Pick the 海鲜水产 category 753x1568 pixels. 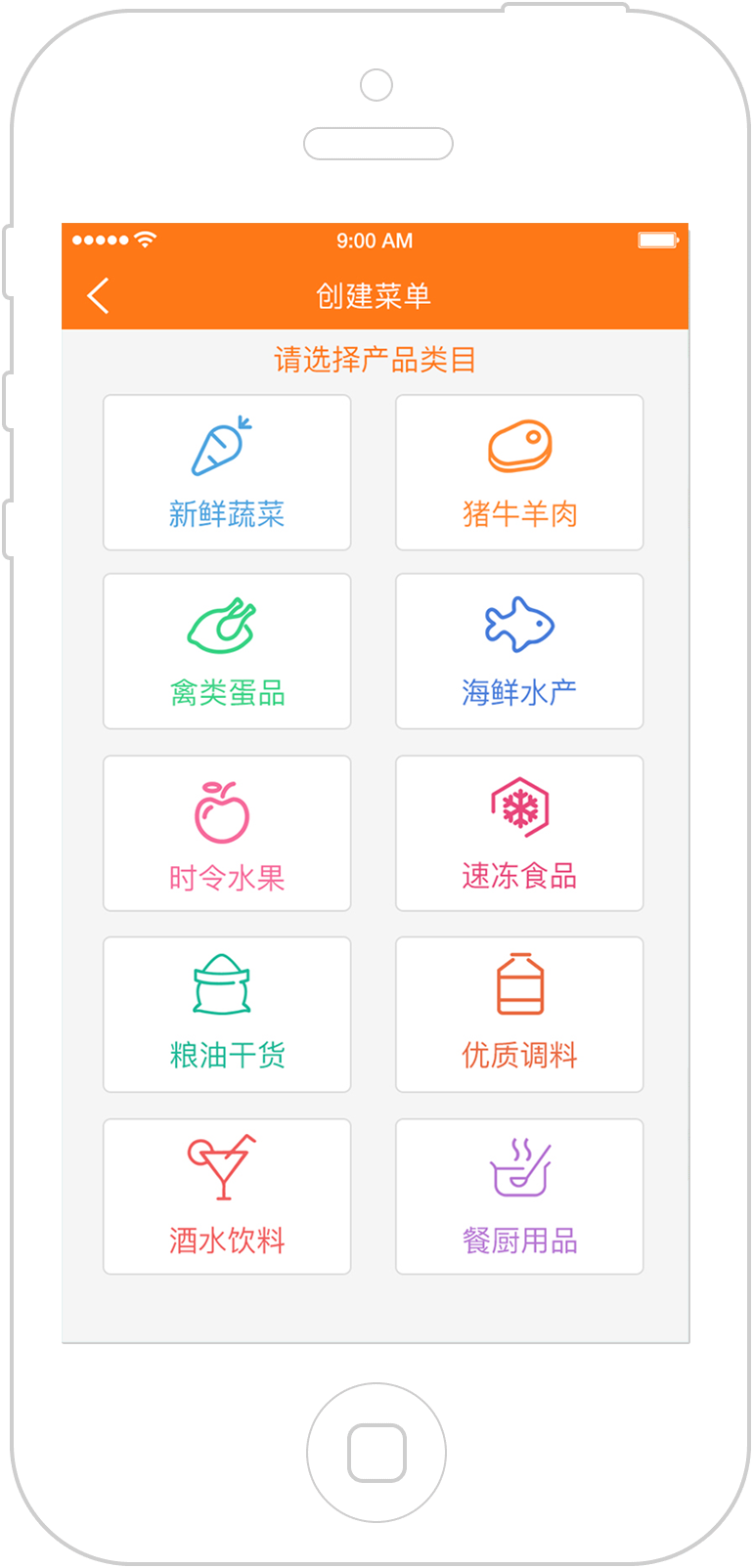coord(519,651)
